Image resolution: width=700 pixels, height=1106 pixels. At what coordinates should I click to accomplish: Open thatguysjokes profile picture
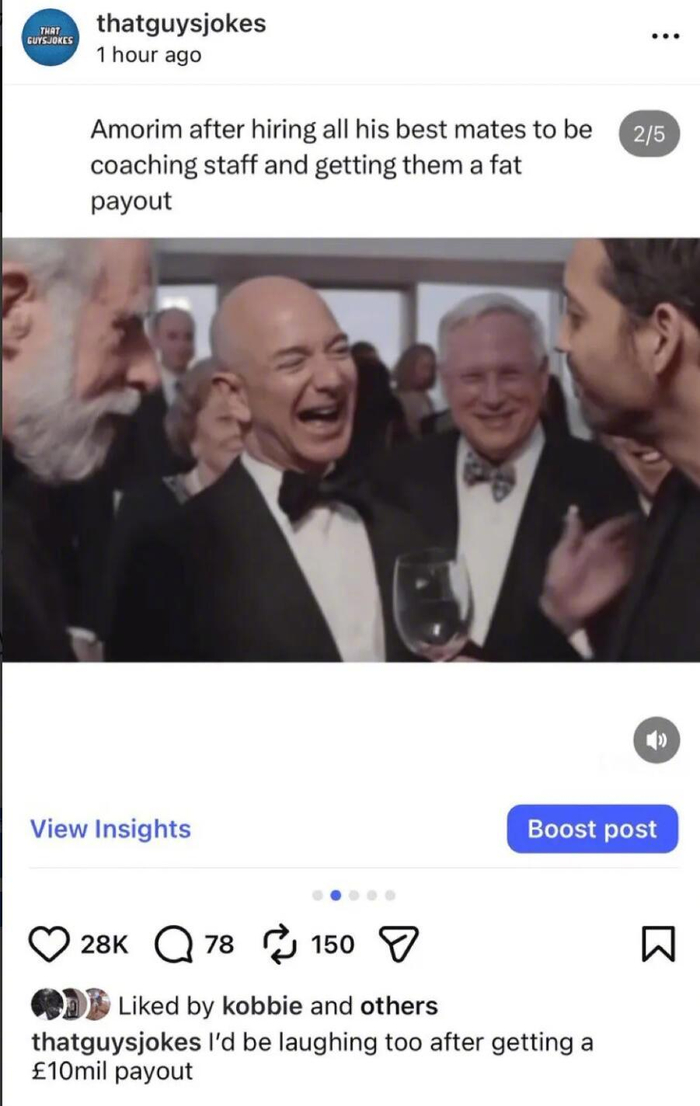50,39
